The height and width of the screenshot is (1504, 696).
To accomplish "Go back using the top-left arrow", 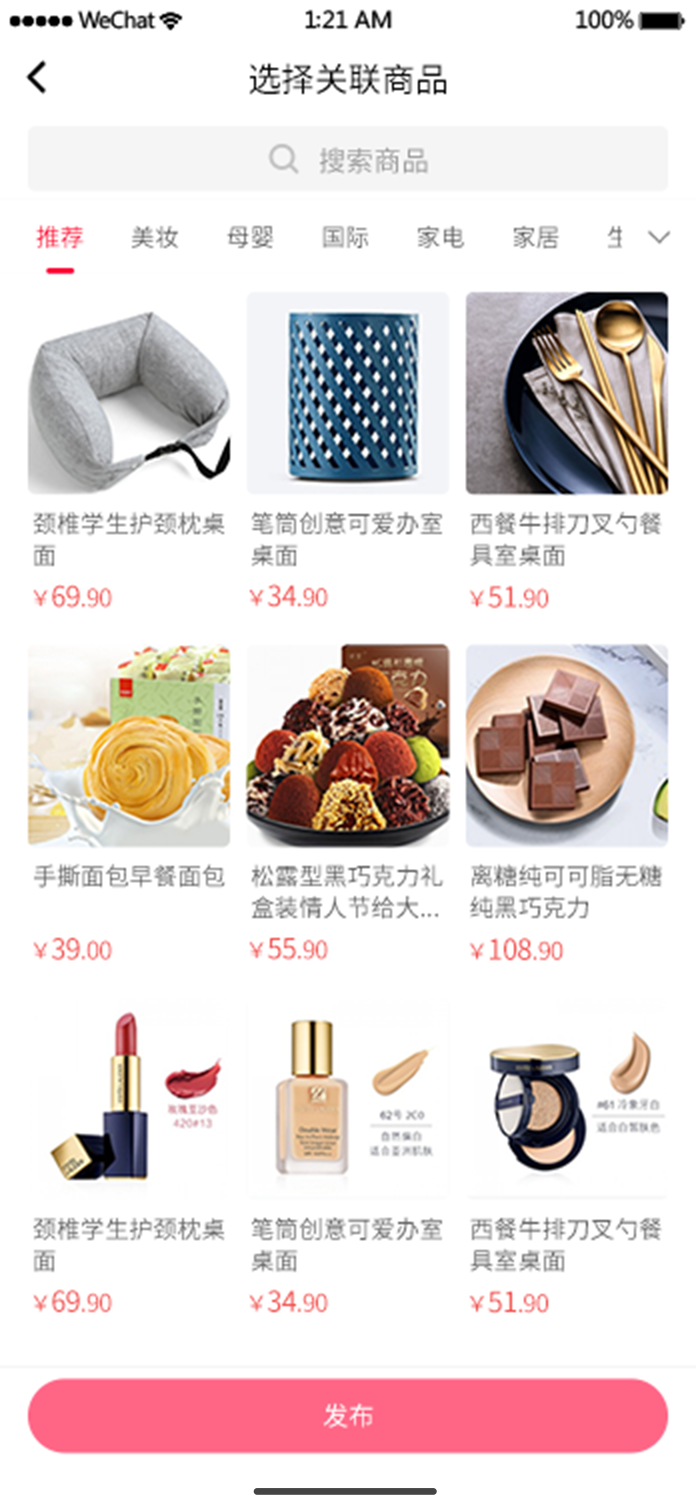I will tap(37, 78).
